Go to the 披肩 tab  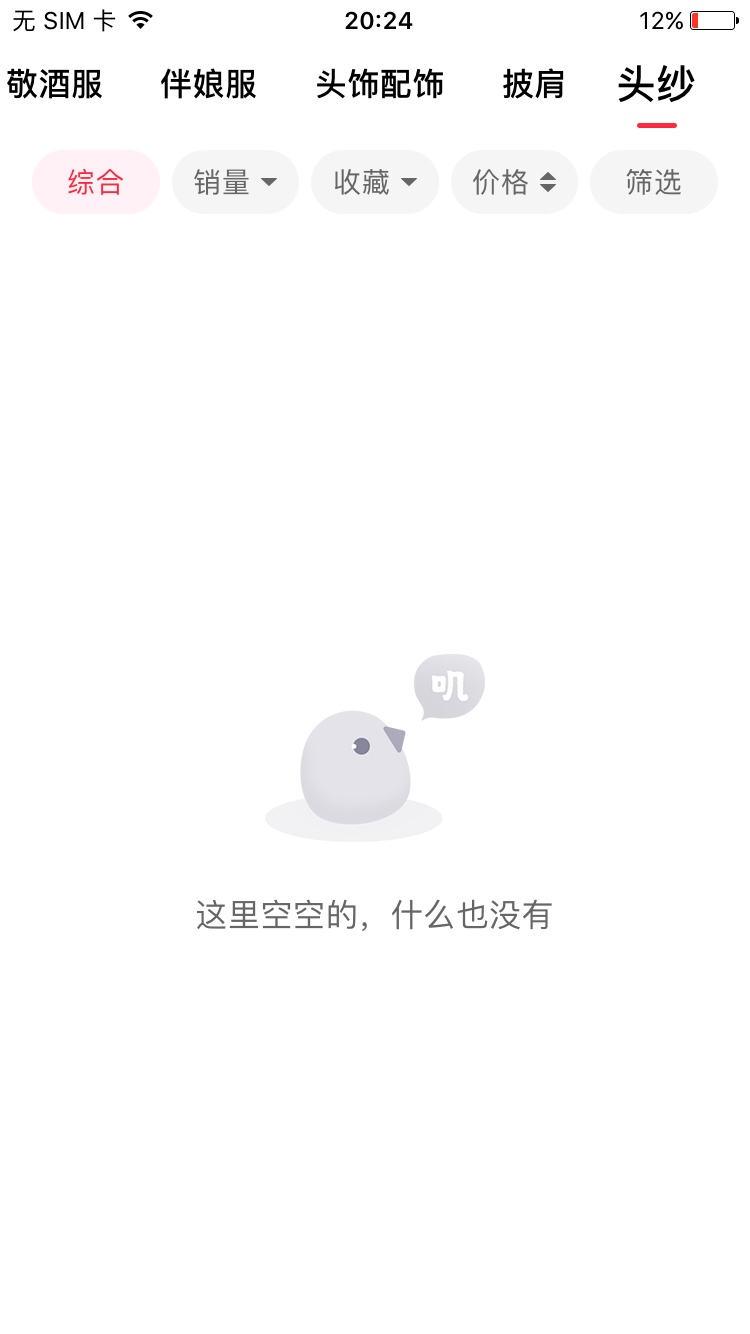point(534,85)
